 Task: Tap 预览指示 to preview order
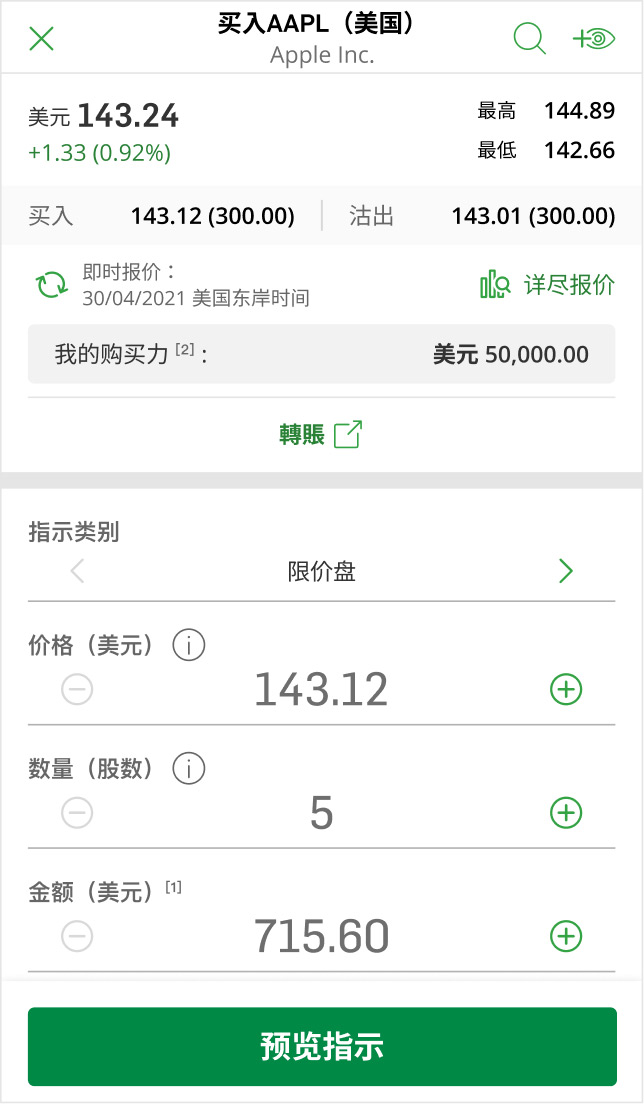pyautogui.click(x=322, y=1046)
